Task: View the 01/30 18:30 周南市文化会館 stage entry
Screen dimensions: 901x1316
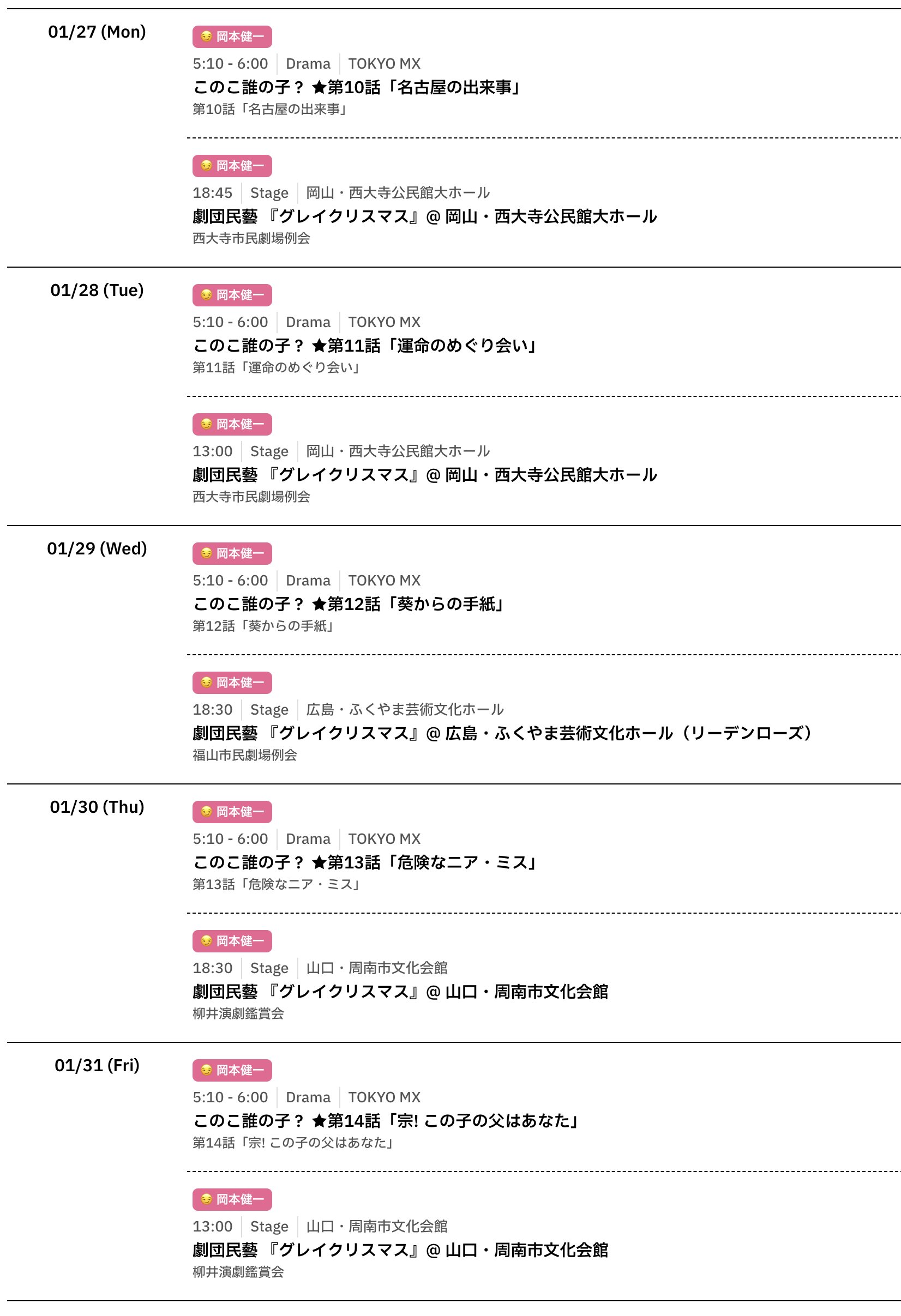Action: tap(400, 992)
